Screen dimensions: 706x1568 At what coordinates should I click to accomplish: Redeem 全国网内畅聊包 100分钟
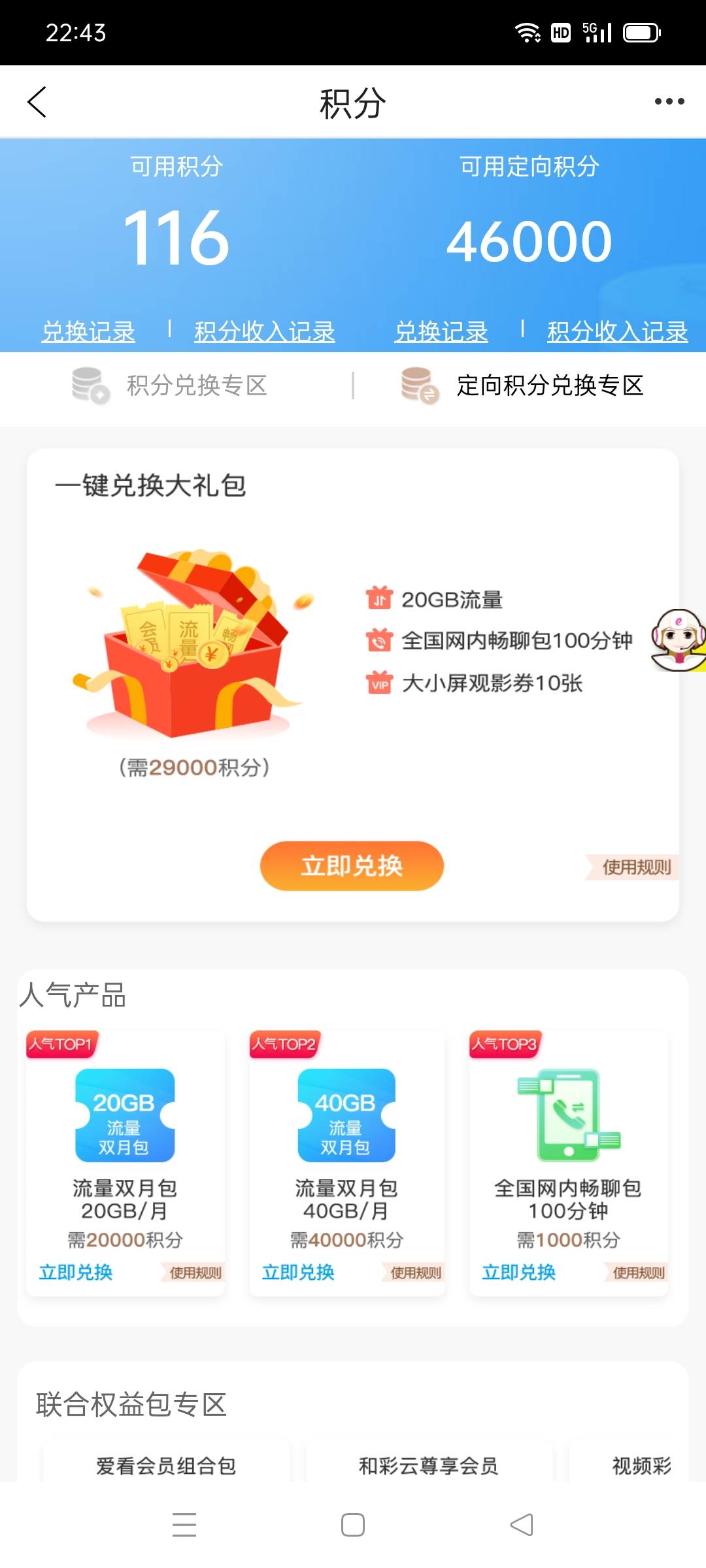click(x=518, y=1272)
